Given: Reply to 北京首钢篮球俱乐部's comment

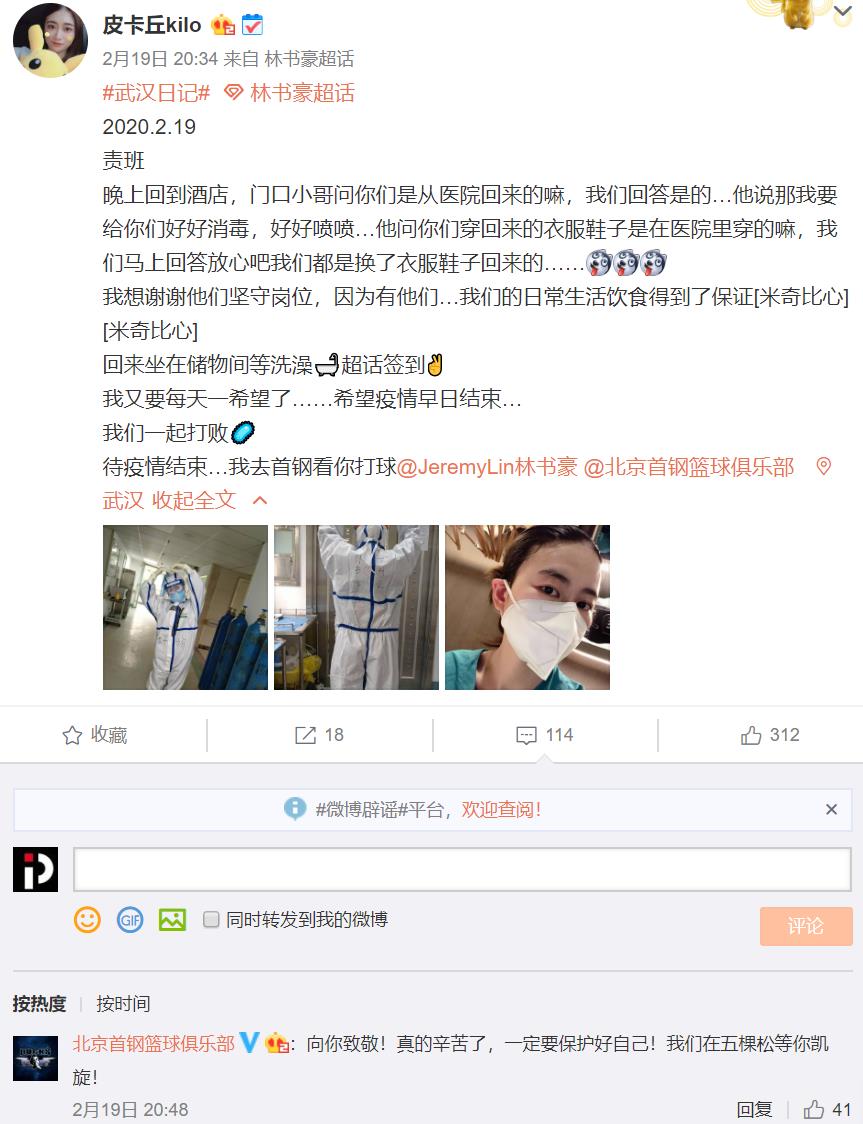Looking at the screenshot, I should [x=755, y=1109].
